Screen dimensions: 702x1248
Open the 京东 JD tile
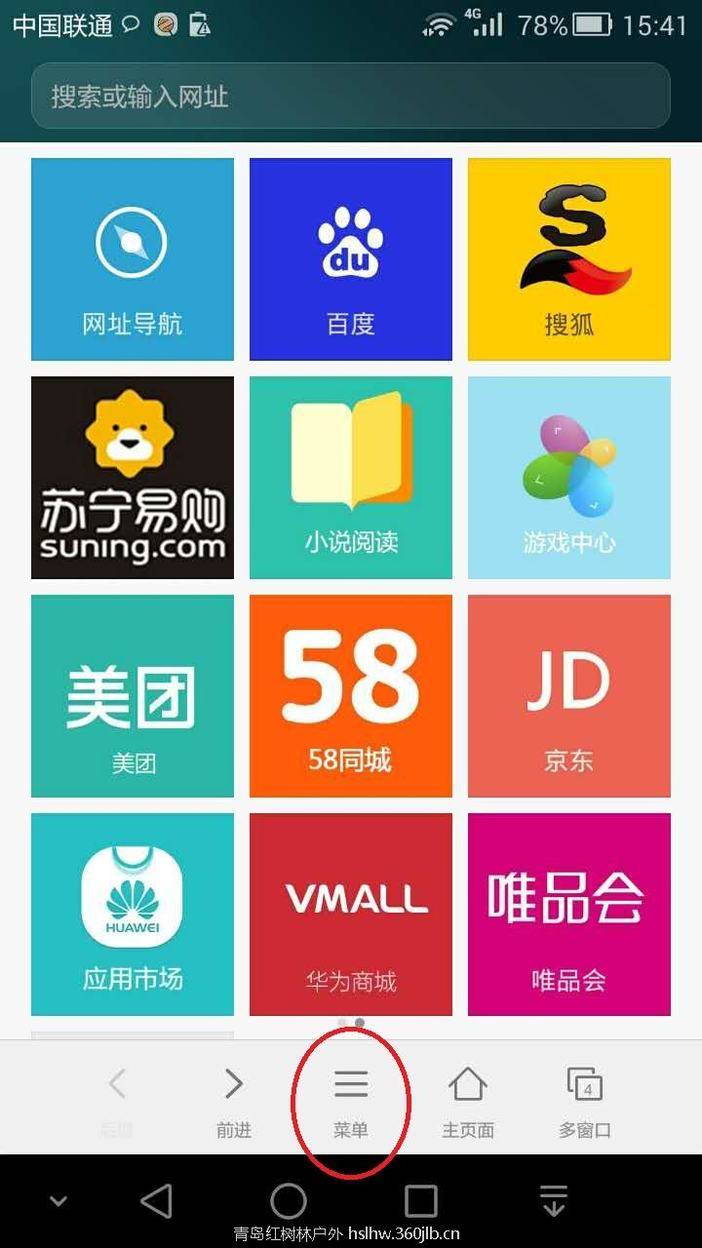(x=569, y=696)
